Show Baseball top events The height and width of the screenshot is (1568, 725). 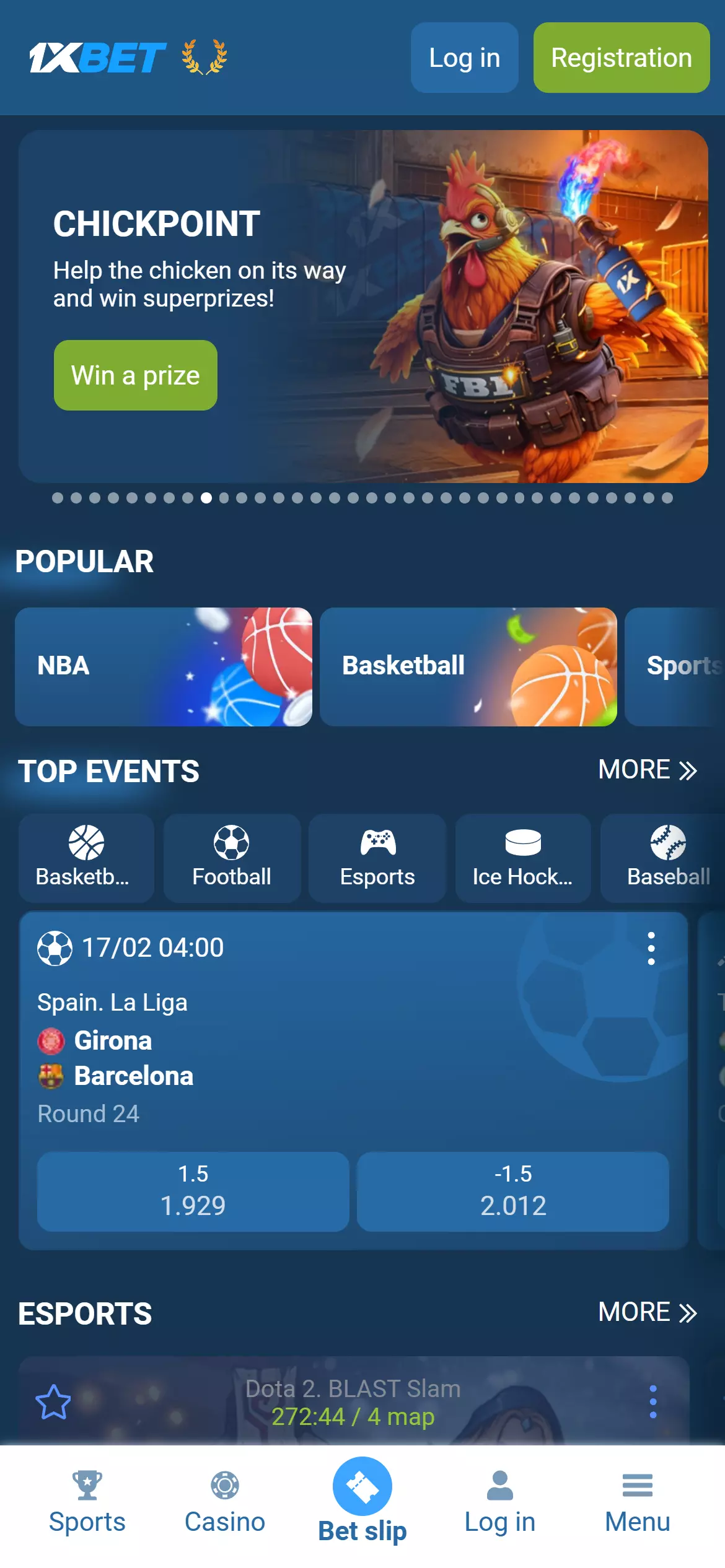pos(667,858)
